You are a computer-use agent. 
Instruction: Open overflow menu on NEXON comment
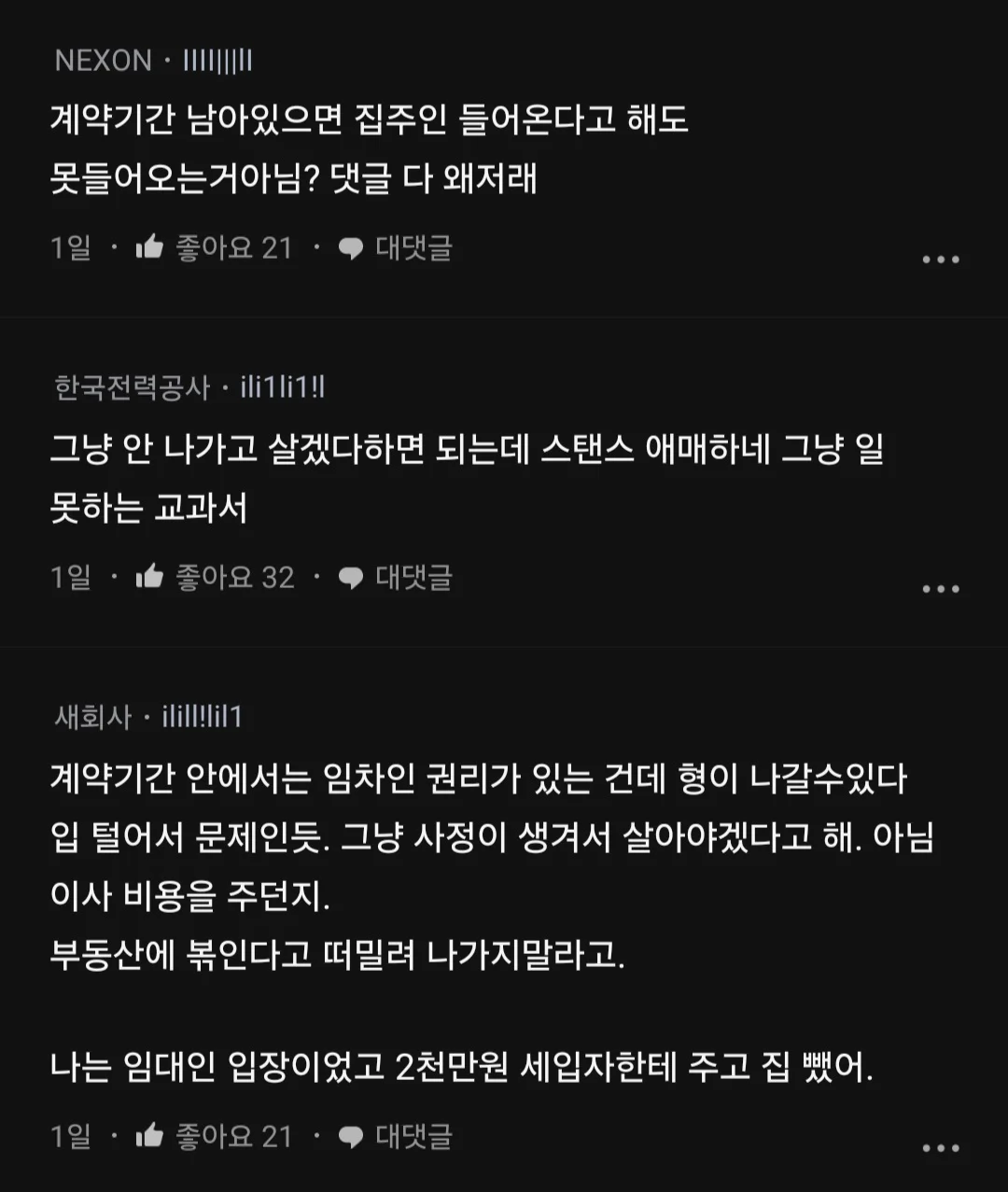pos(940,259)
